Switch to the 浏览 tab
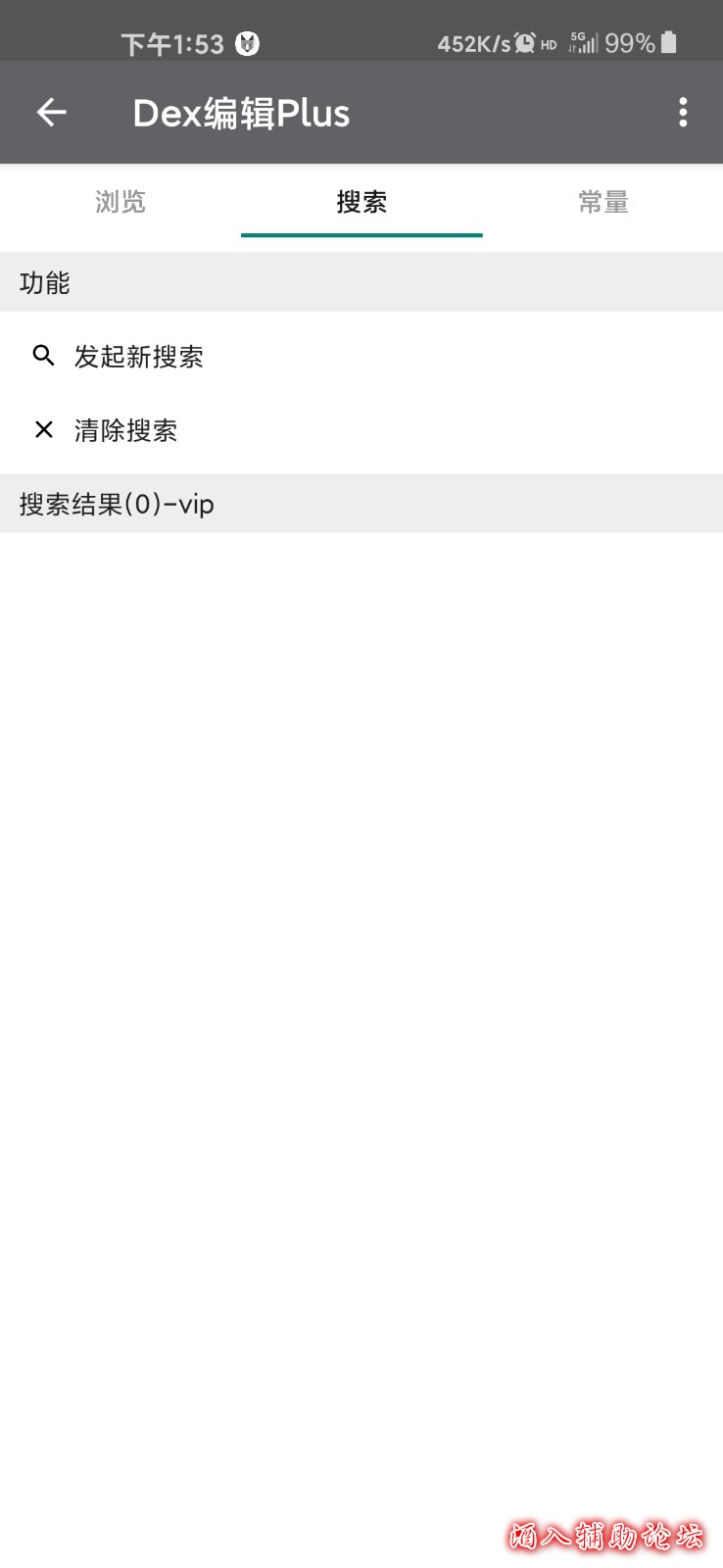Viewport: 723px width, 1568px height. [120, 203]
